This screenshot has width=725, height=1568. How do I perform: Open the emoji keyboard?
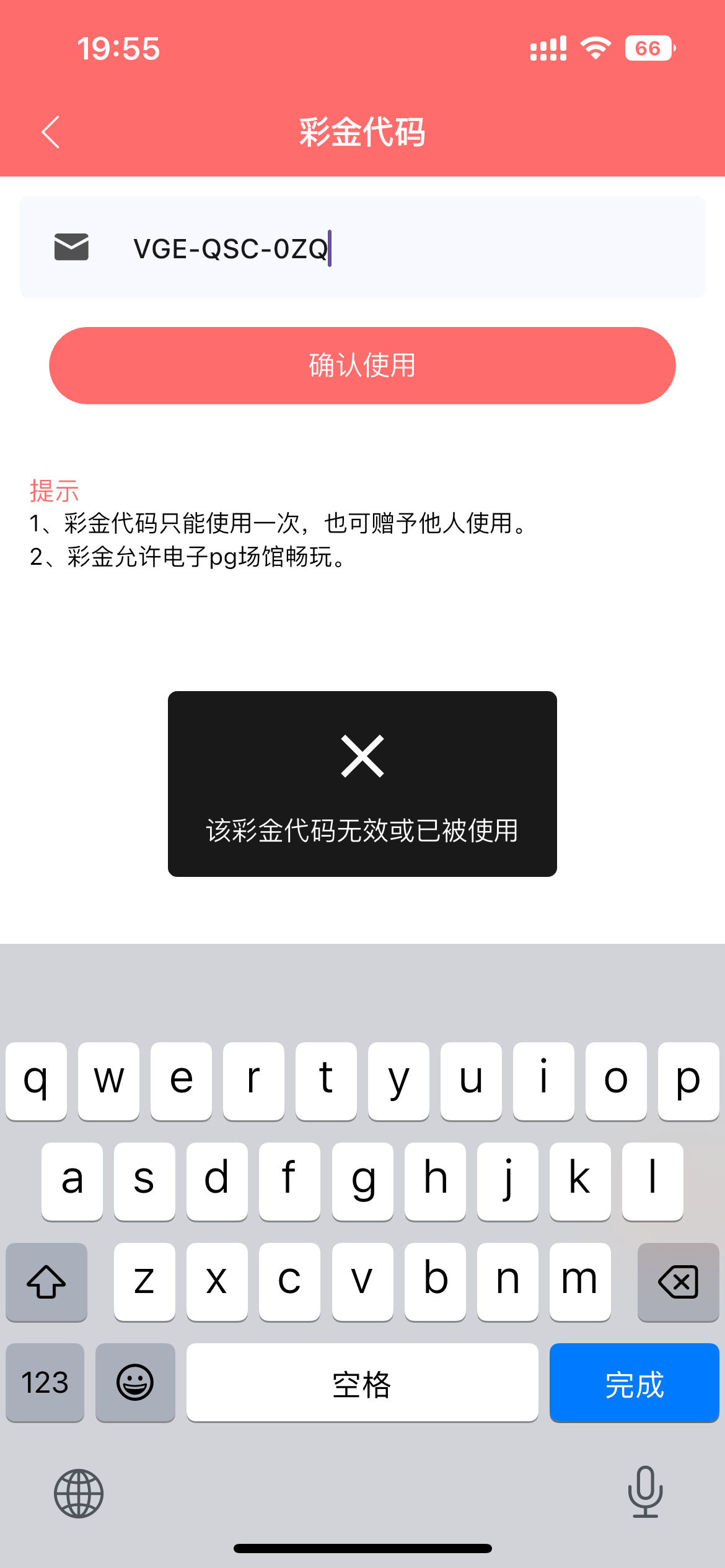click(x=135, y=1382)
